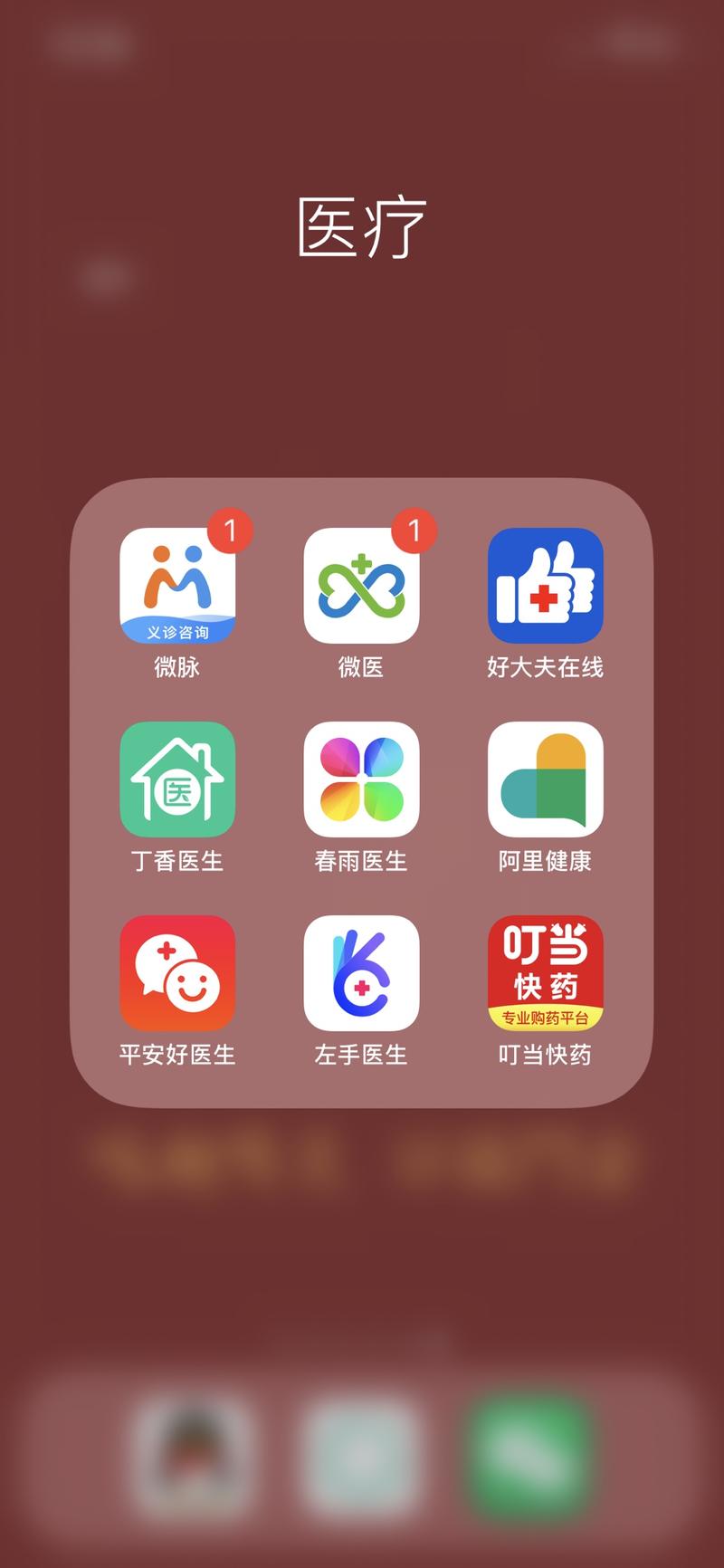Open 平安好医生 app

(x=177, y=973)
